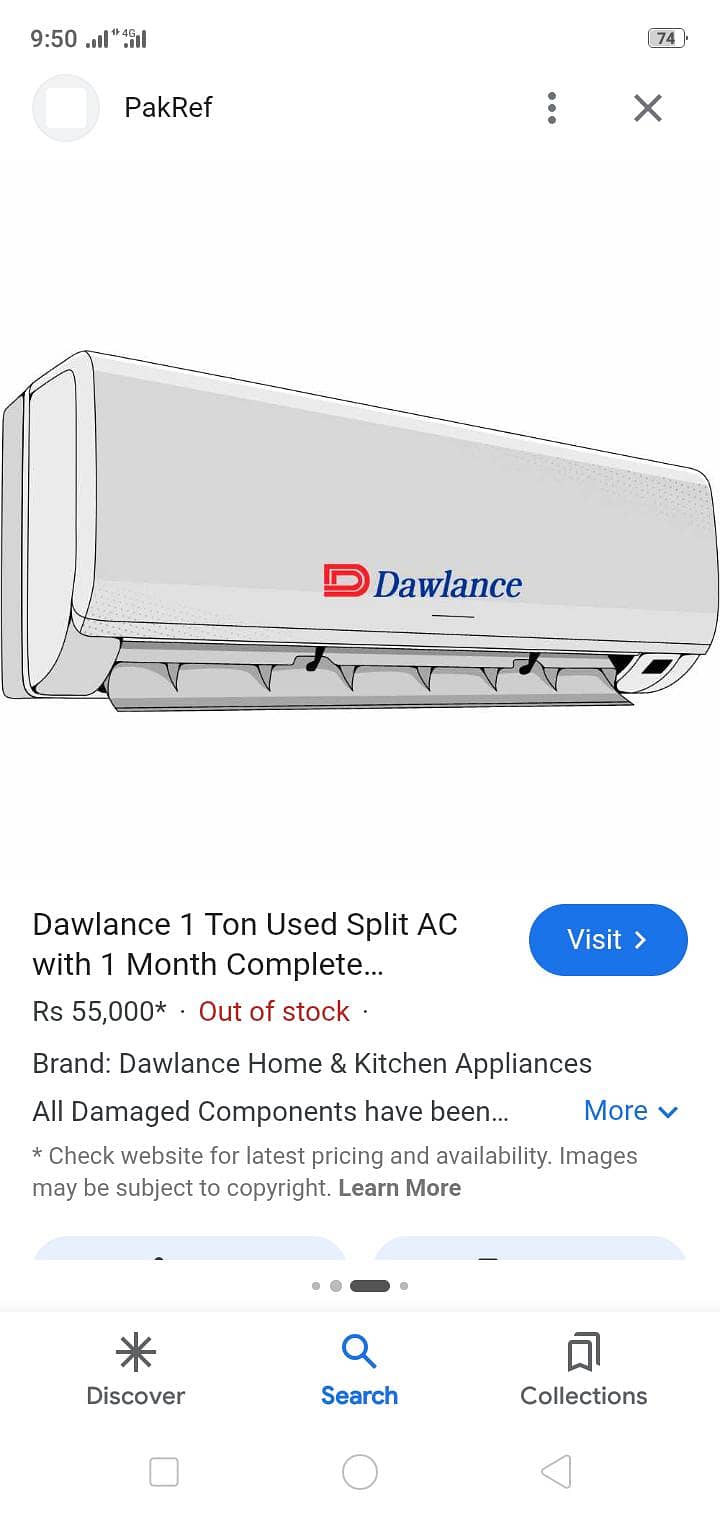Tap the Dawlance air conditioner image

[x=360, y=530]
